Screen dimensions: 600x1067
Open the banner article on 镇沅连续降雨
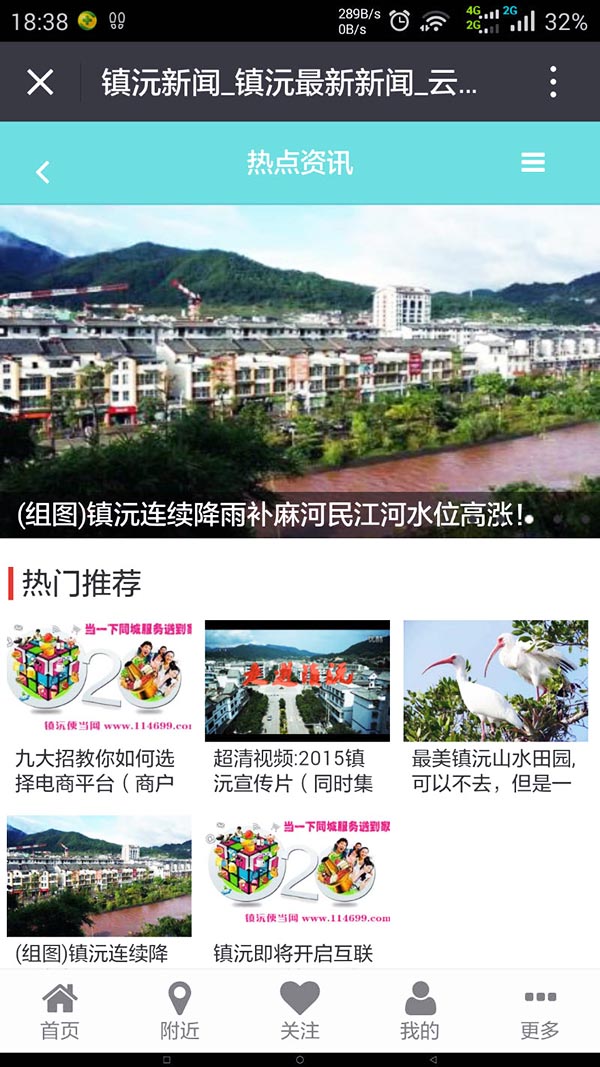[x=300, y=372]
